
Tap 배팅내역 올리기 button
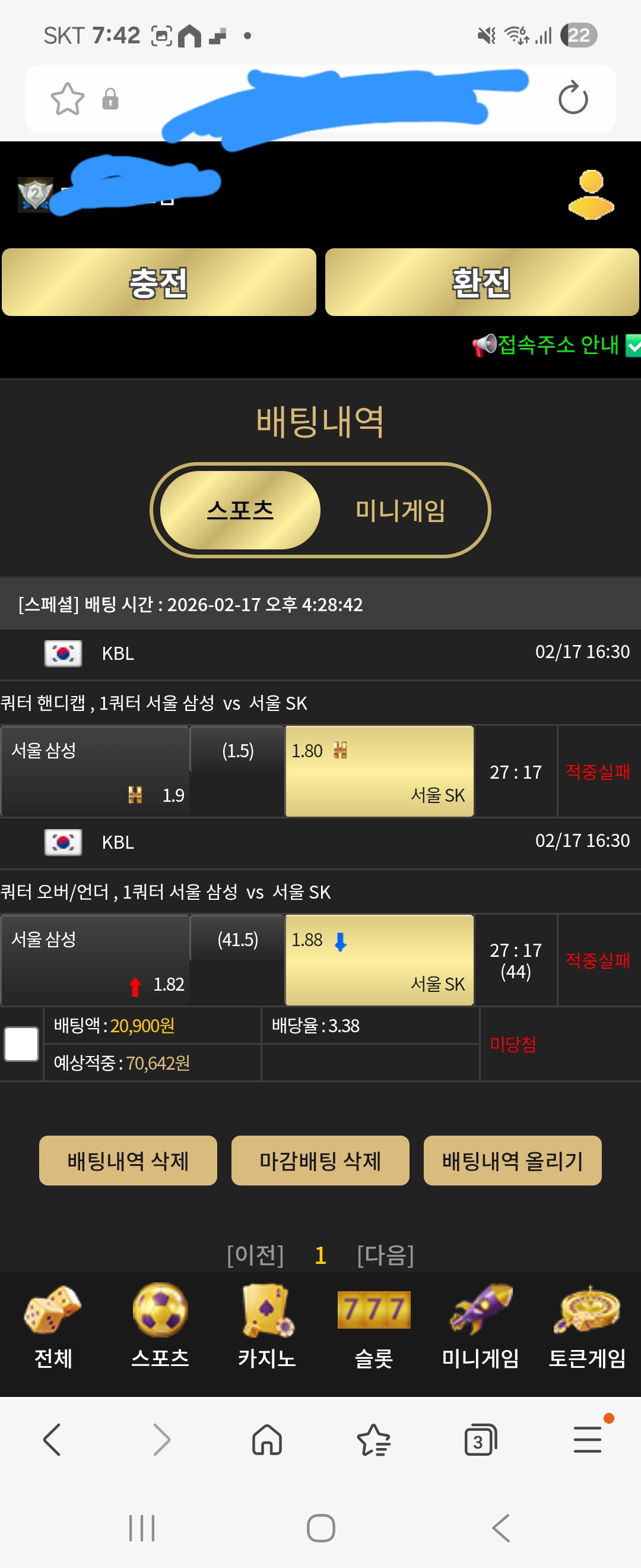[x=512, y=1160]
